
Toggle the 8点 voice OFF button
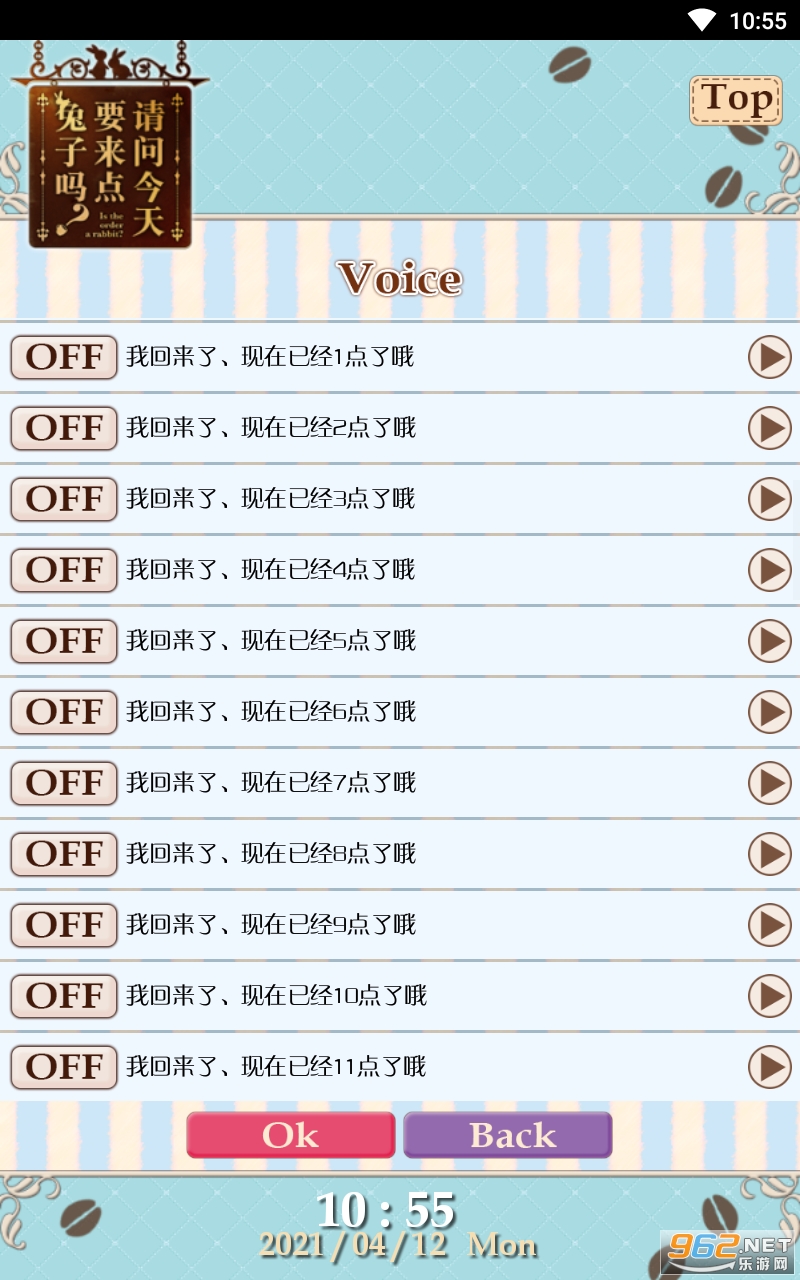(x=64, y=854)
